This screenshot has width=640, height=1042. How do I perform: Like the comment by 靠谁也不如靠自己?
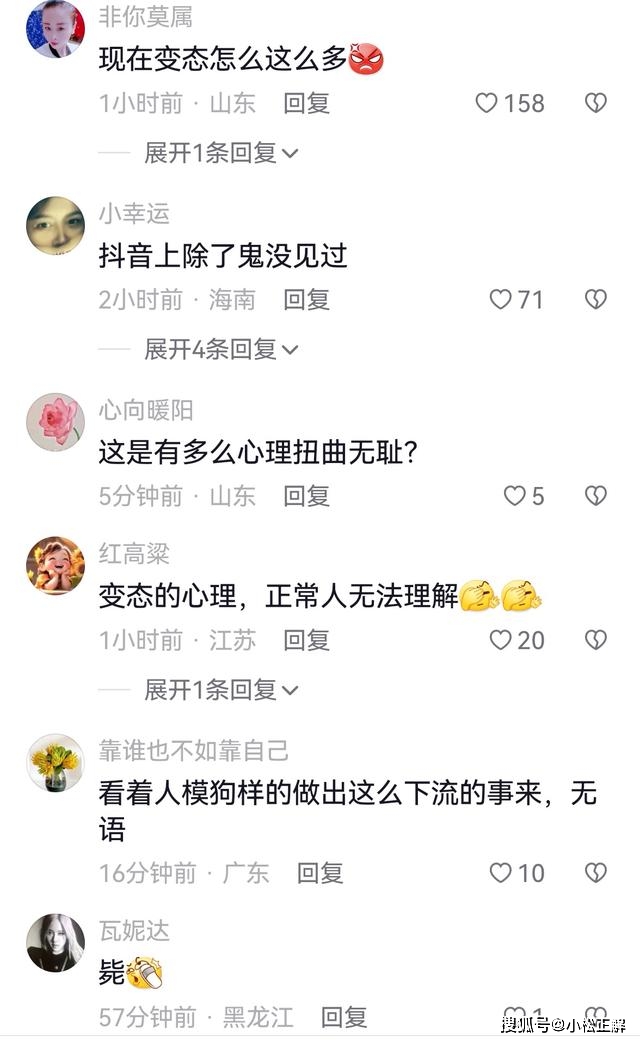[501, 873]
